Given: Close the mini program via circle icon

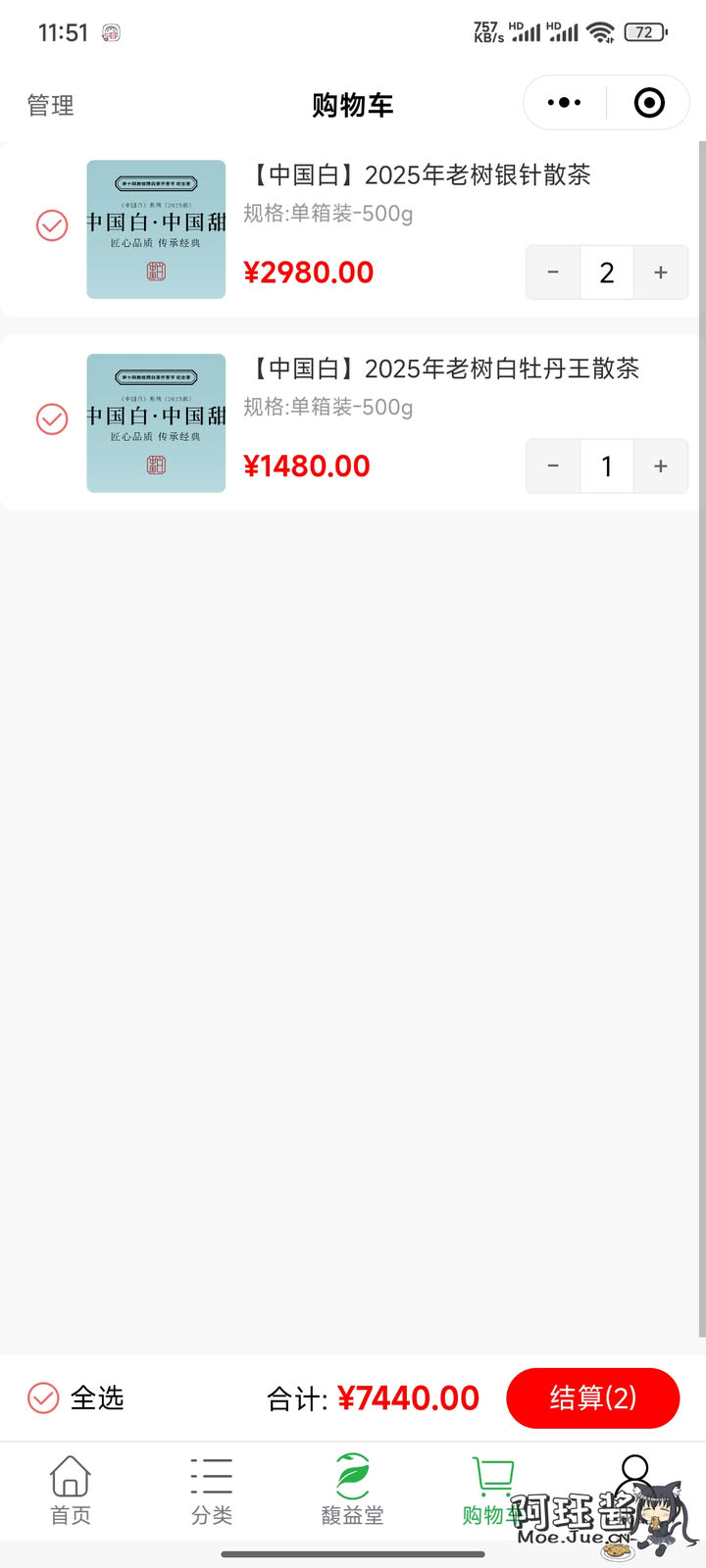Looking at the screenshot, I should click(x=649, y=103).
